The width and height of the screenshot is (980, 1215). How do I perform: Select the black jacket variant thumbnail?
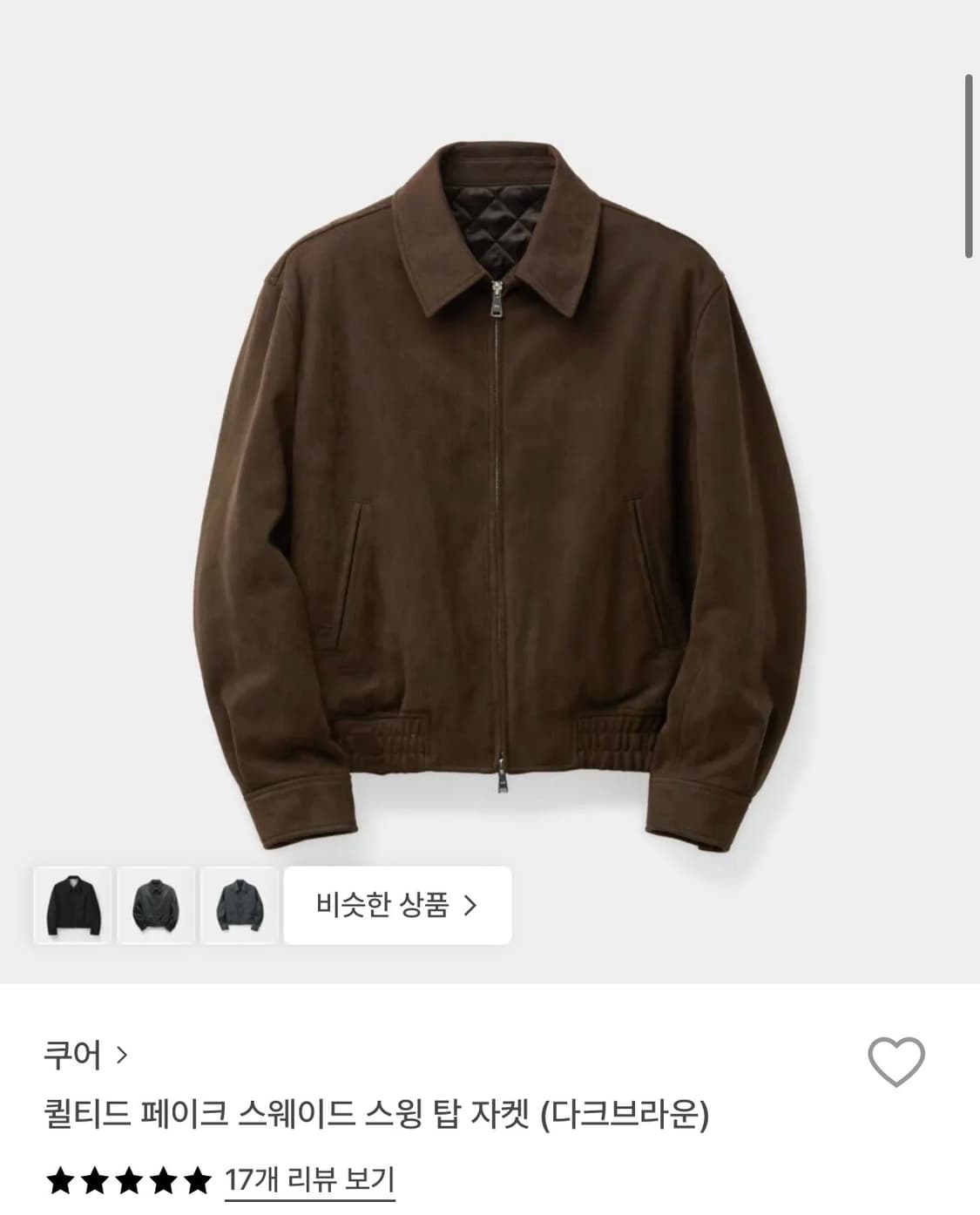pos(72,906)
